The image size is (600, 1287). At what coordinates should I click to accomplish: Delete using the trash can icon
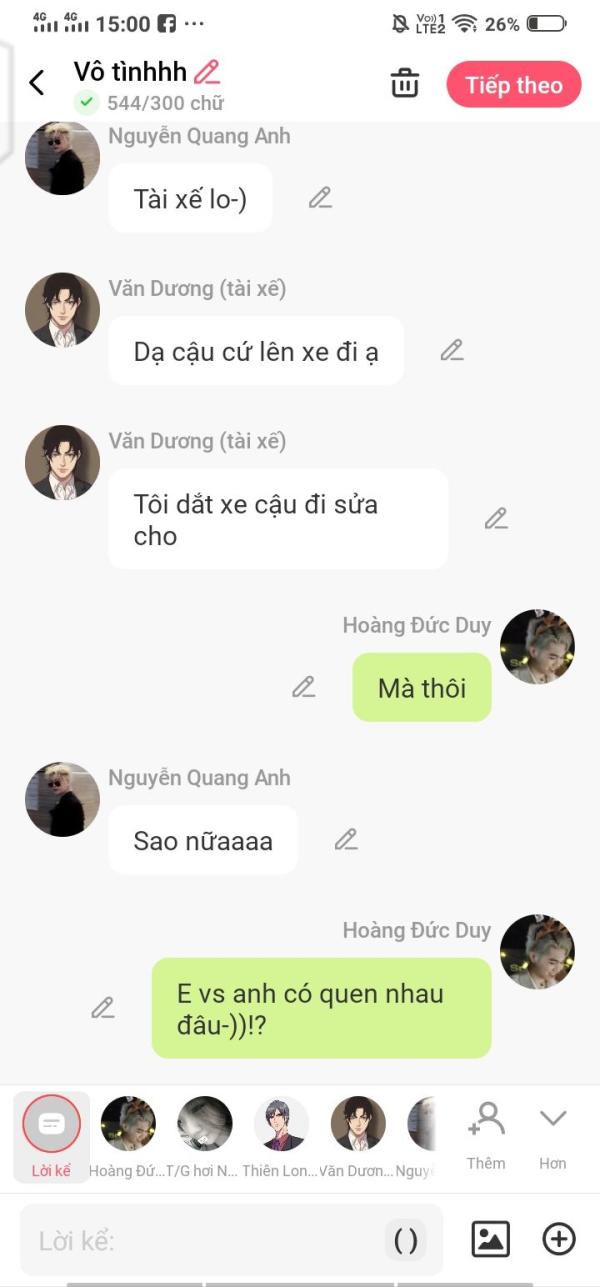click(x=405, y=83)
